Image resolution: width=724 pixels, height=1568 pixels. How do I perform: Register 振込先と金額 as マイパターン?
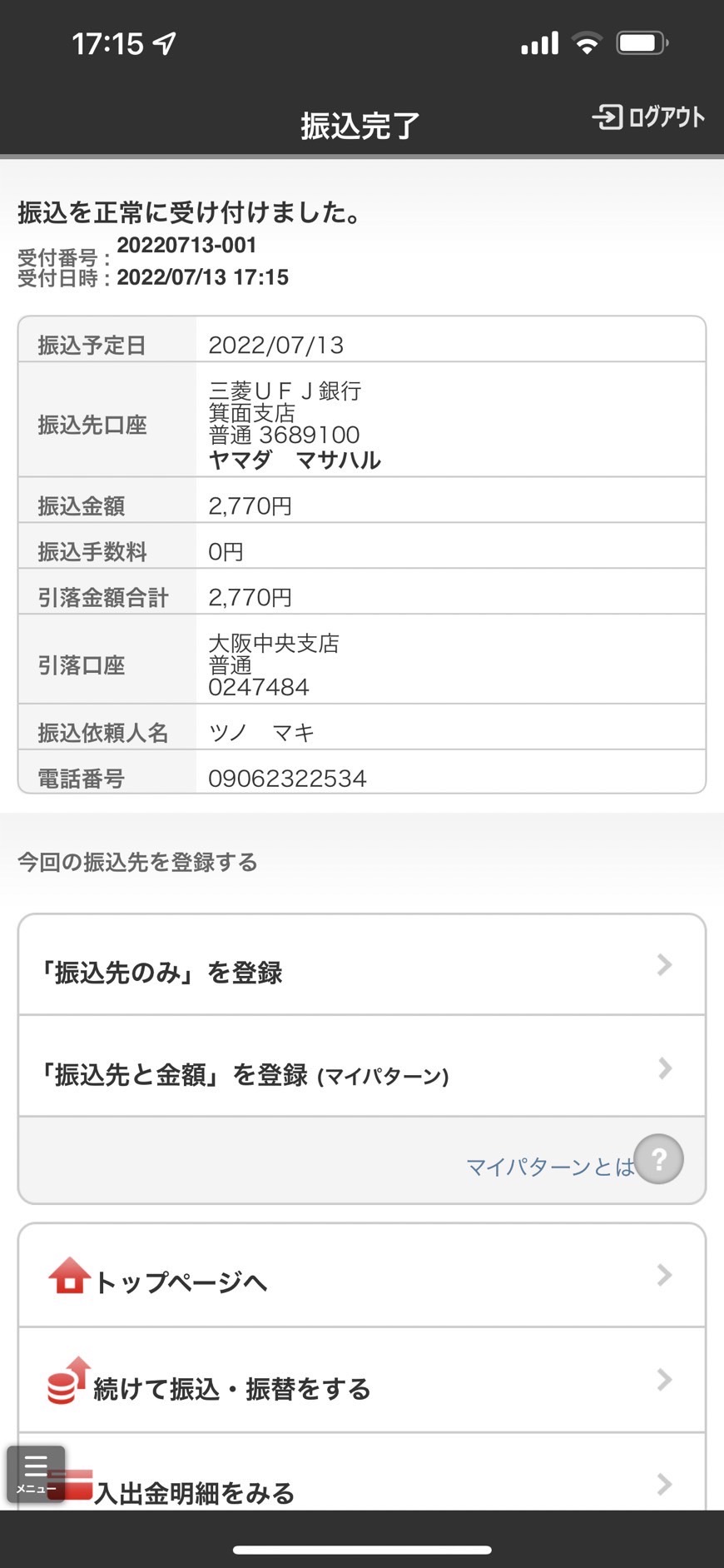(x=362, y=1067)
